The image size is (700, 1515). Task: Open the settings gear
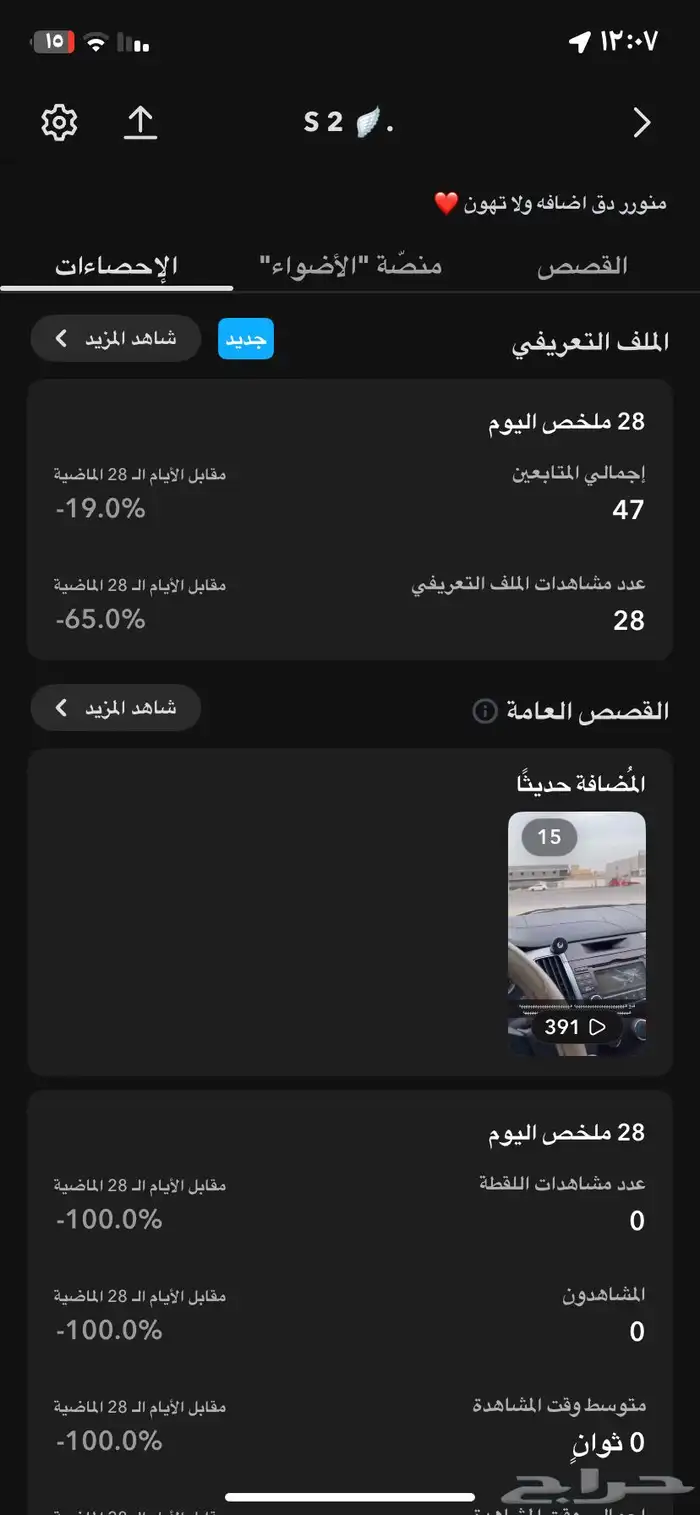click(59, 122)
